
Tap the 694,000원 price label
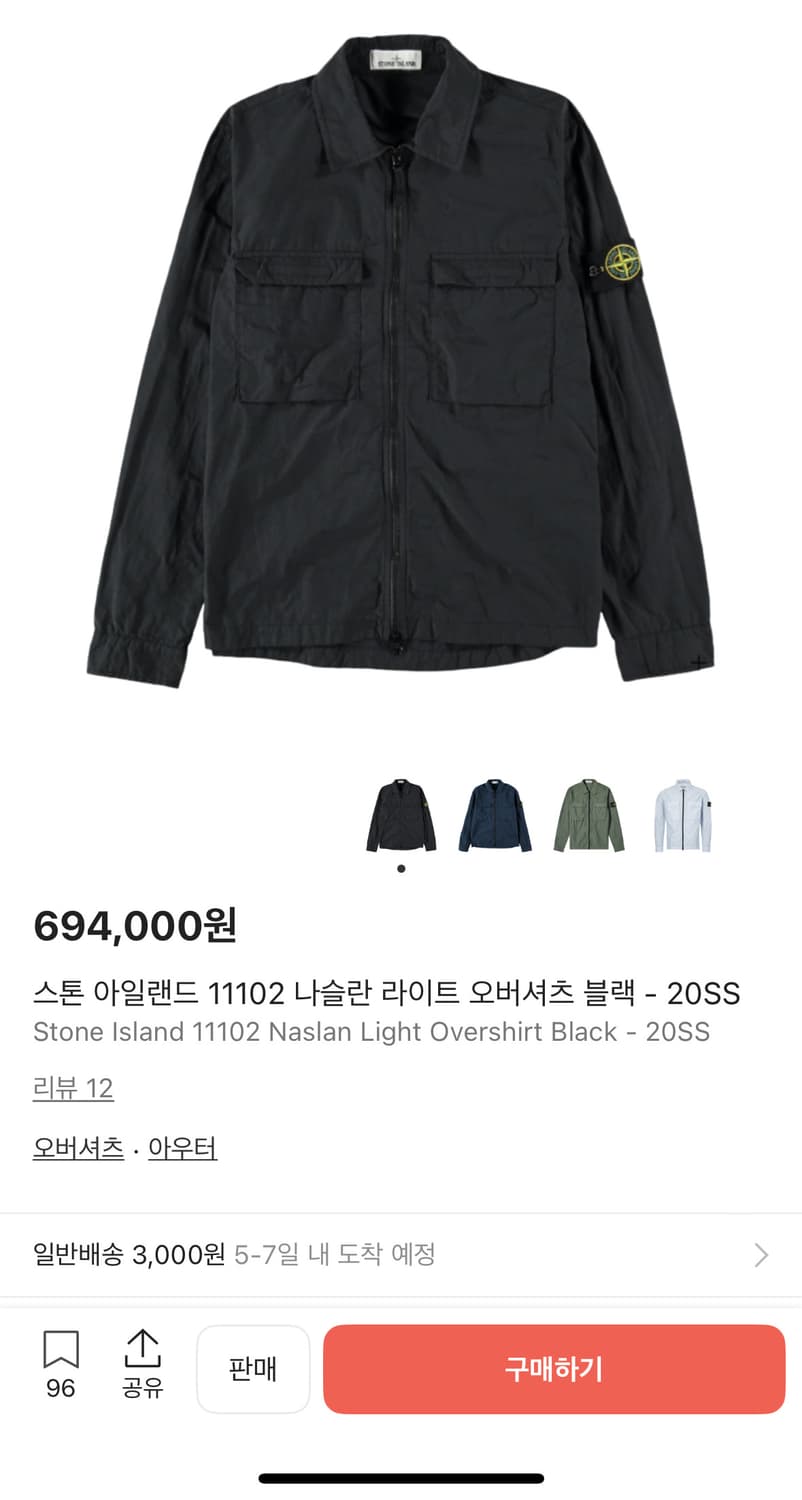[135, 928]
